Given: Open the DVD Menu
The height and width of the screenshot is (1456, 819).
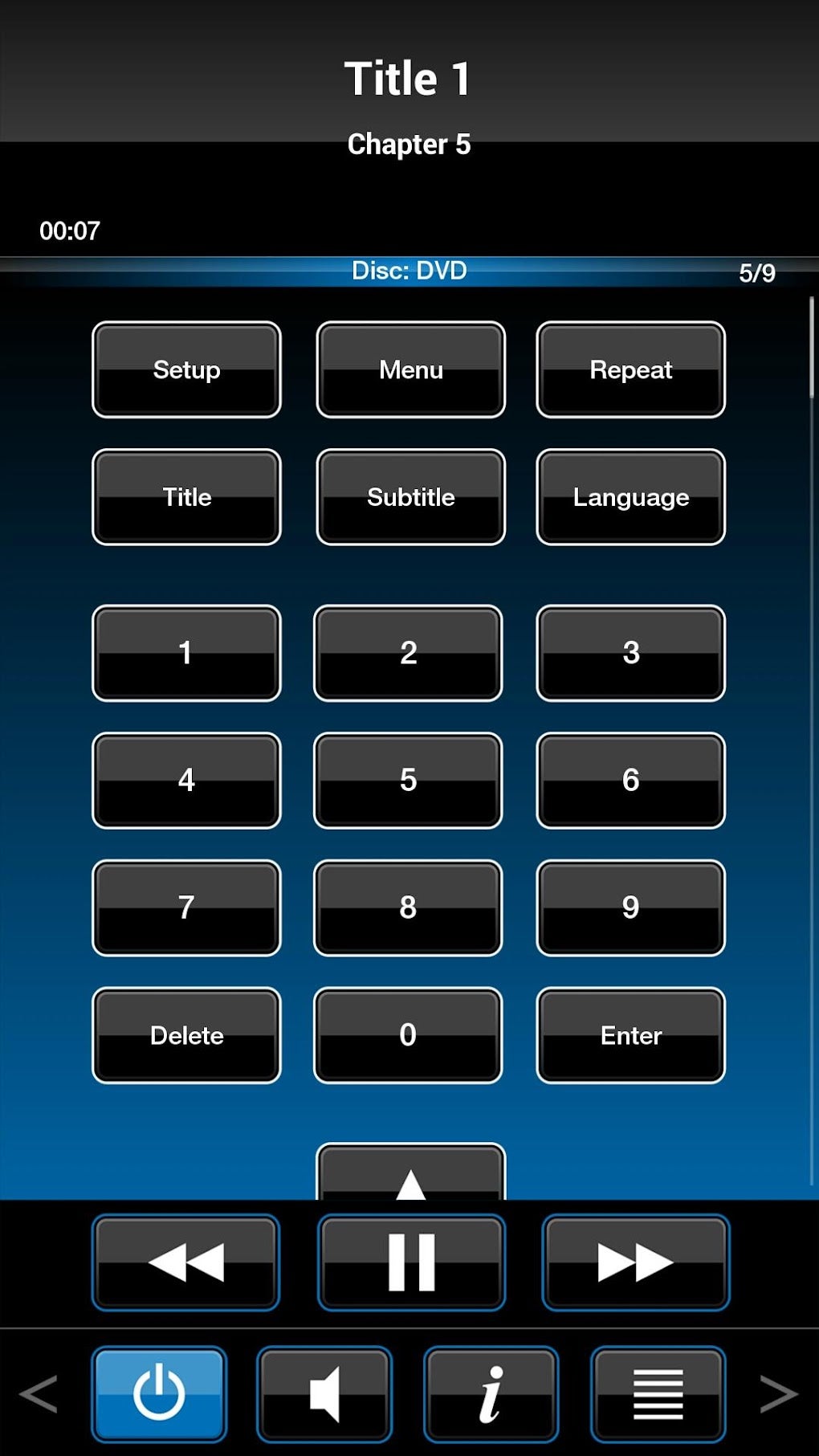Looking at the screenshot, I should tap(410, 369).
